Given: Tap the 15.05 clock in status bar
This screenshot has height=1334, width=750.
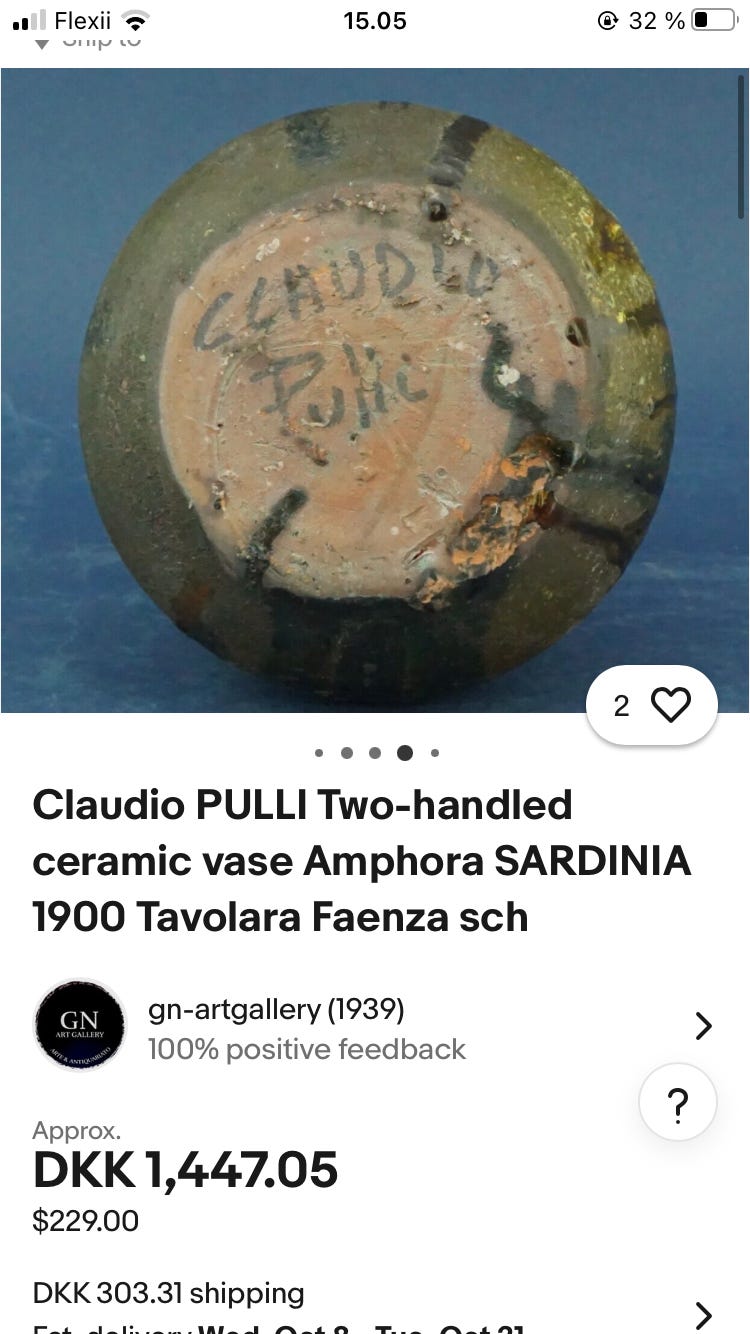Looking at the screenshot, I should click(x=375, y=20).
